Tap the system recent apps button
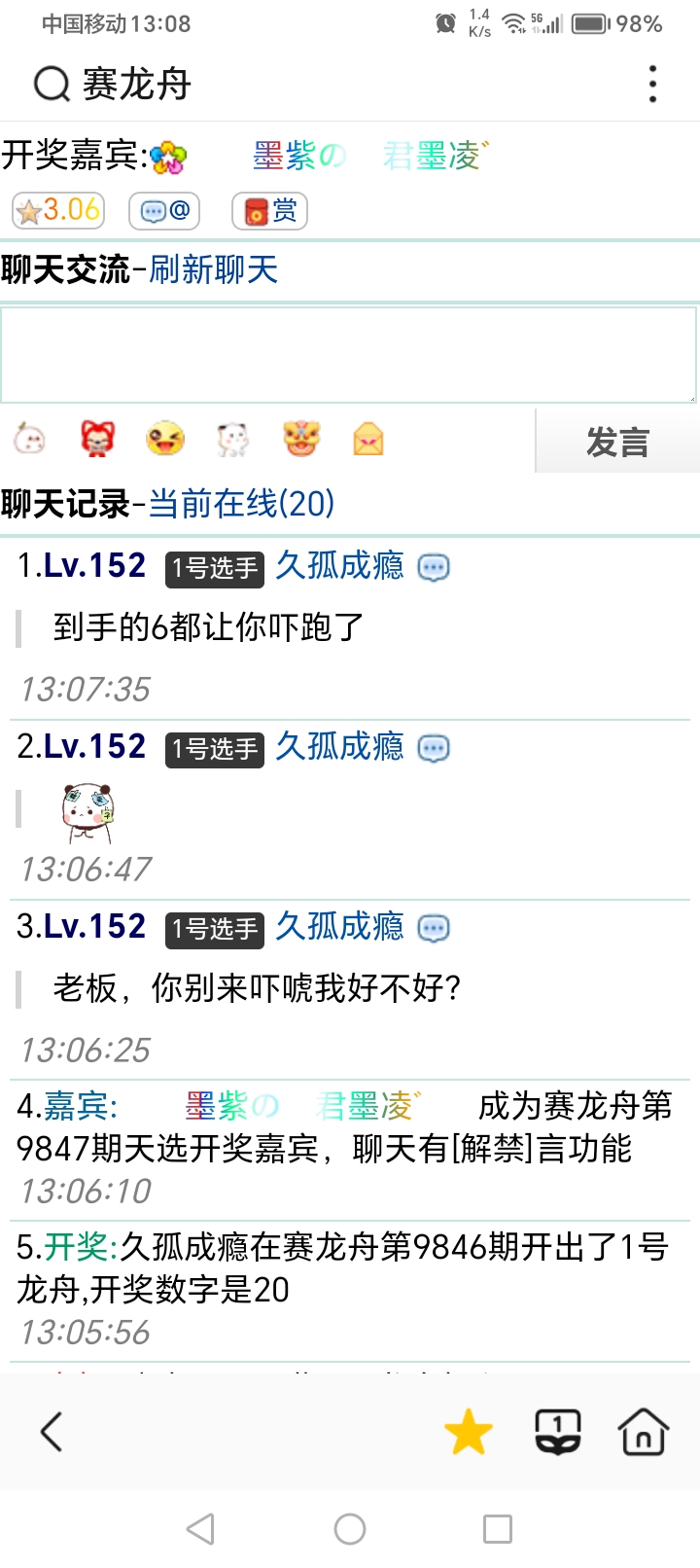Image resolution: width=700 pixels, height=1568 pixels. coord(498,1529)
